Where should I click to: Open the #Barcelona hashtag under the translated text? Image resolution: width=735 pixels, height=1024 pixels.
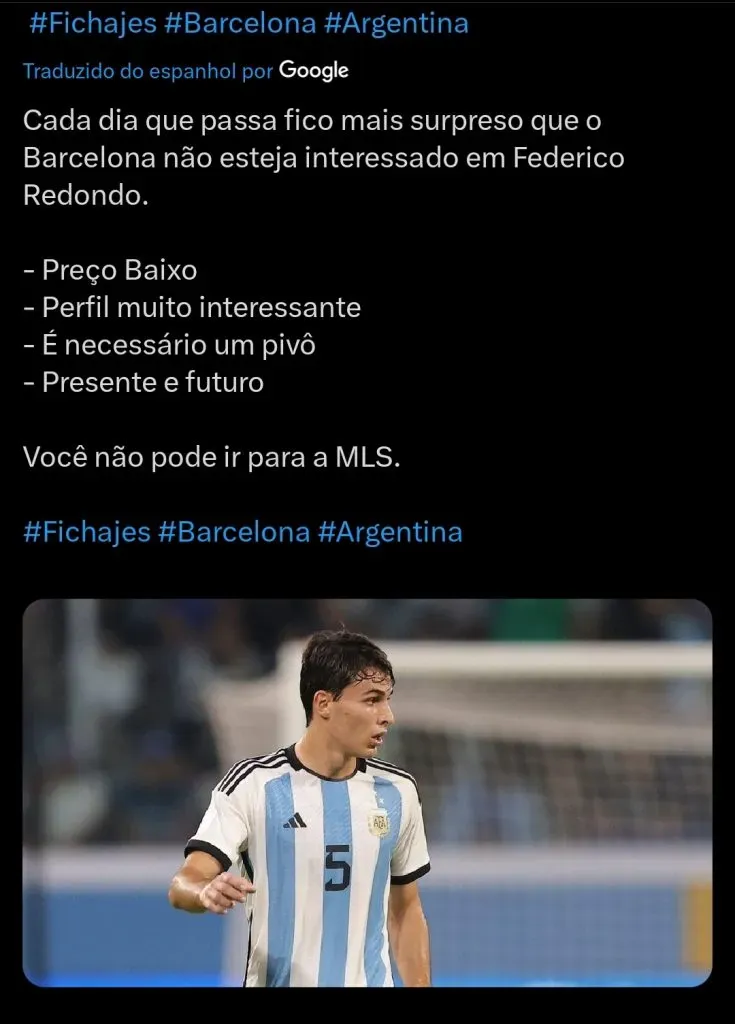(x=234, y=532)
